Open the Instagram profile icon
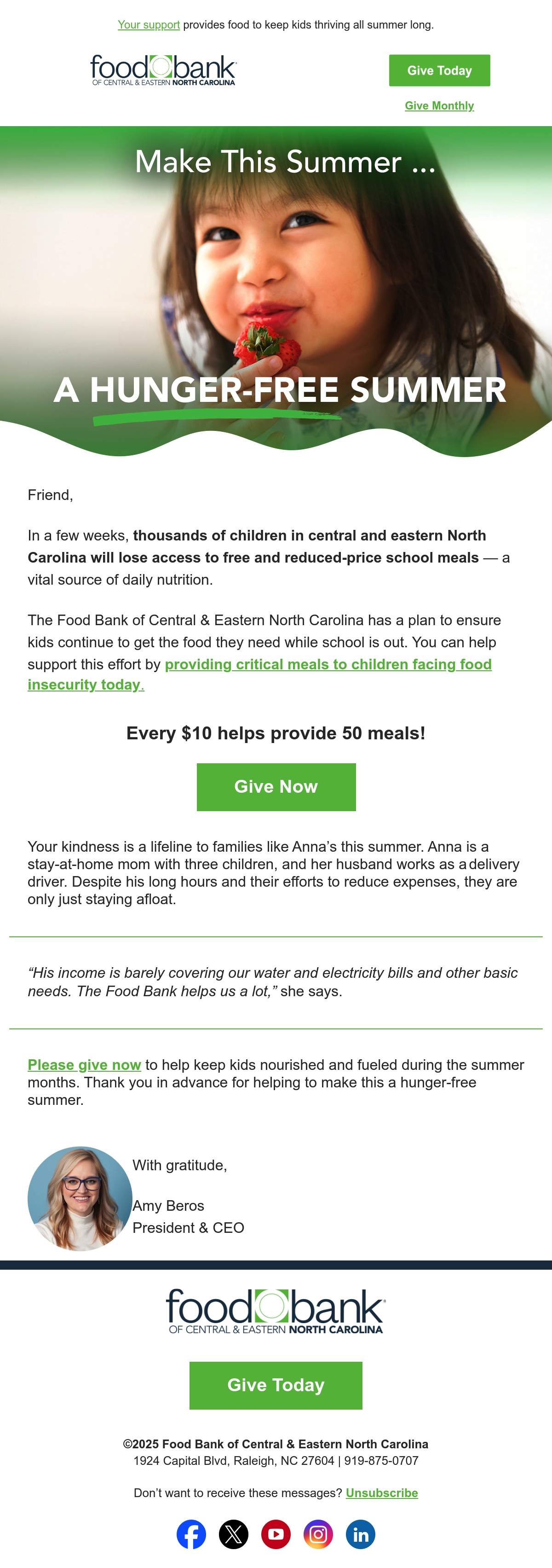This screenshot has width=552, height=1568. pyautogui.click(x=318, y=1534)
